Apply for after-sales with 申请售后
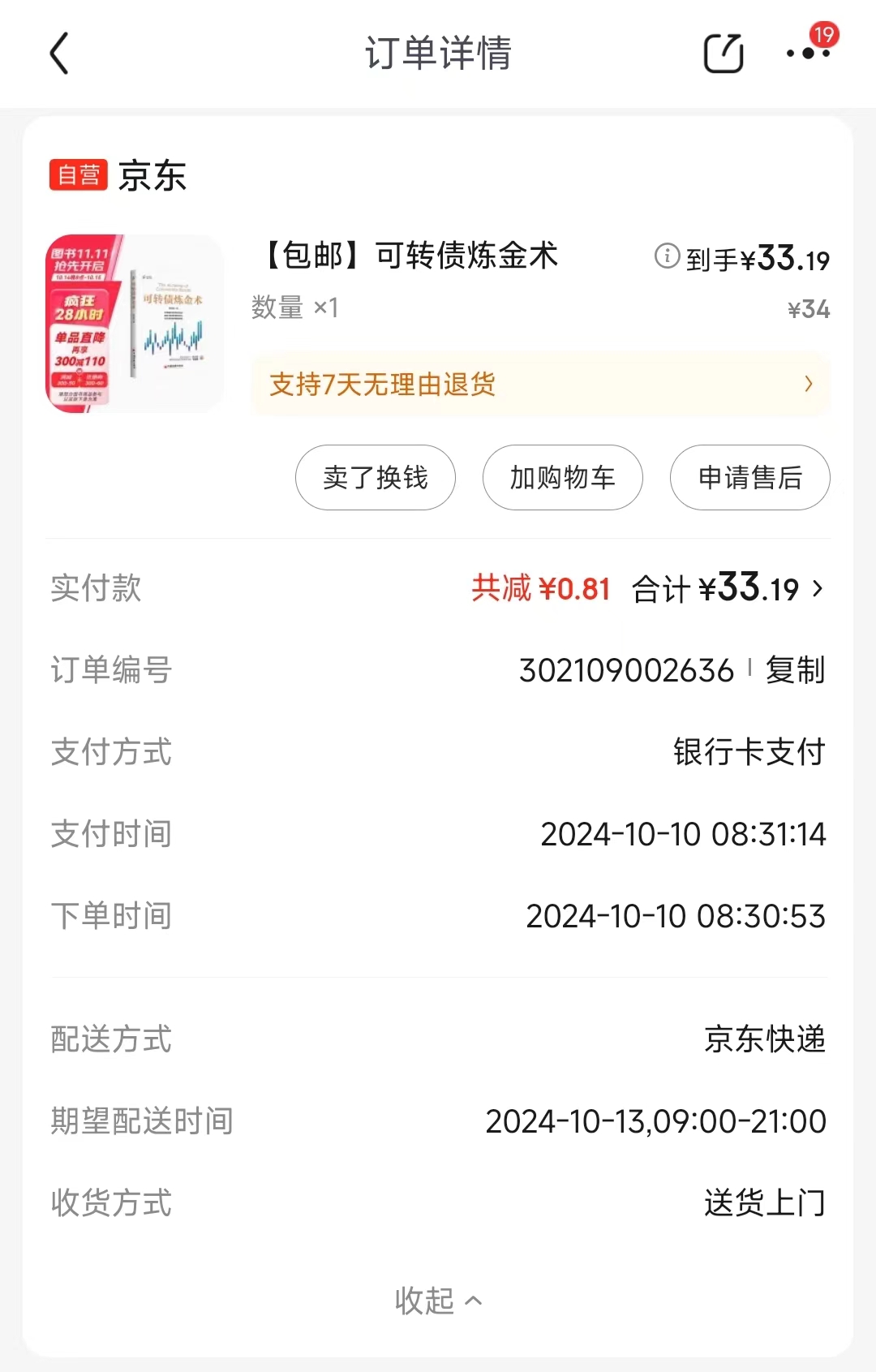Screen dimensions: 876x1372 (749, 478)
